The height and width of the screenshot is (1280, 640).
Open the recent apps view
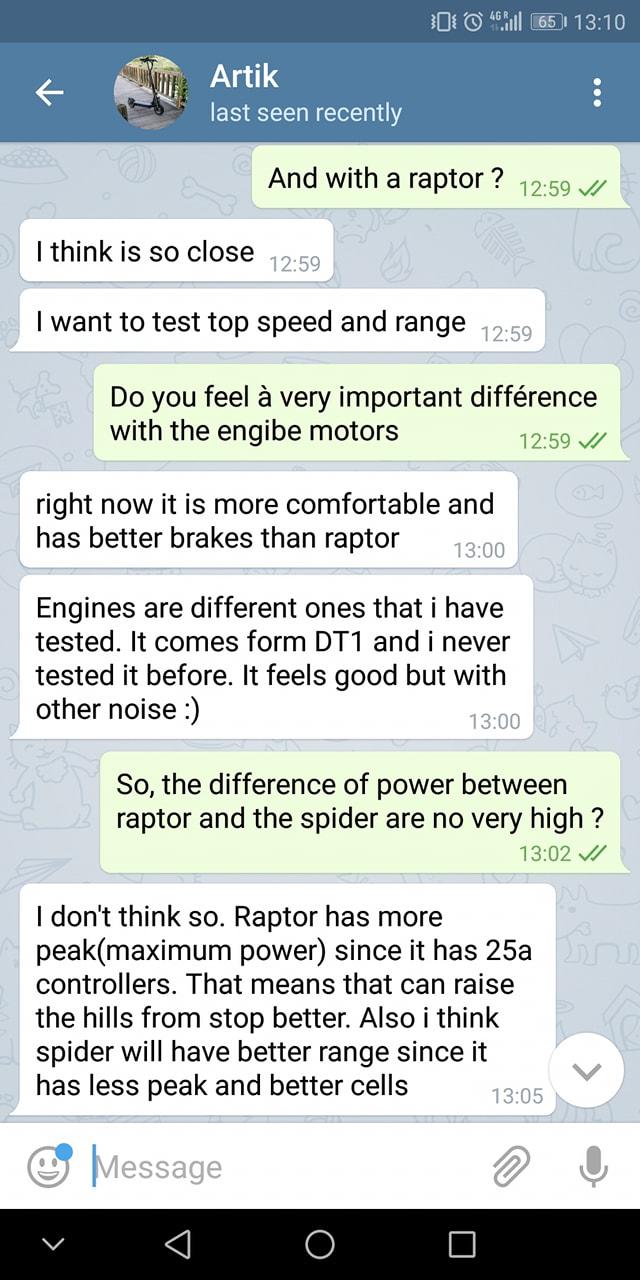point(462,1244)
